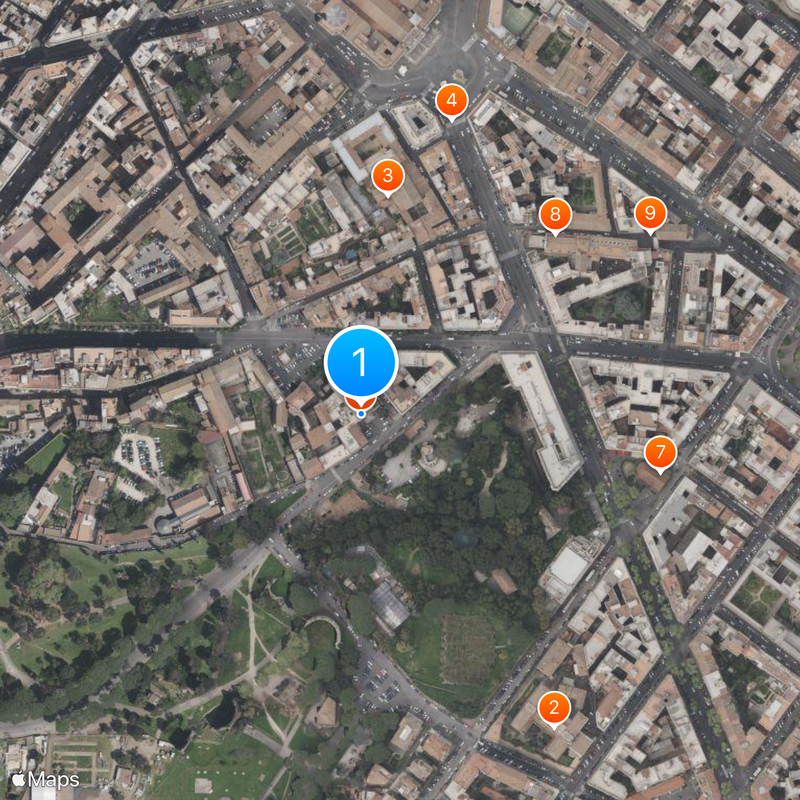Open the pin numbered 9
The image size is (800, 800).
651,212
